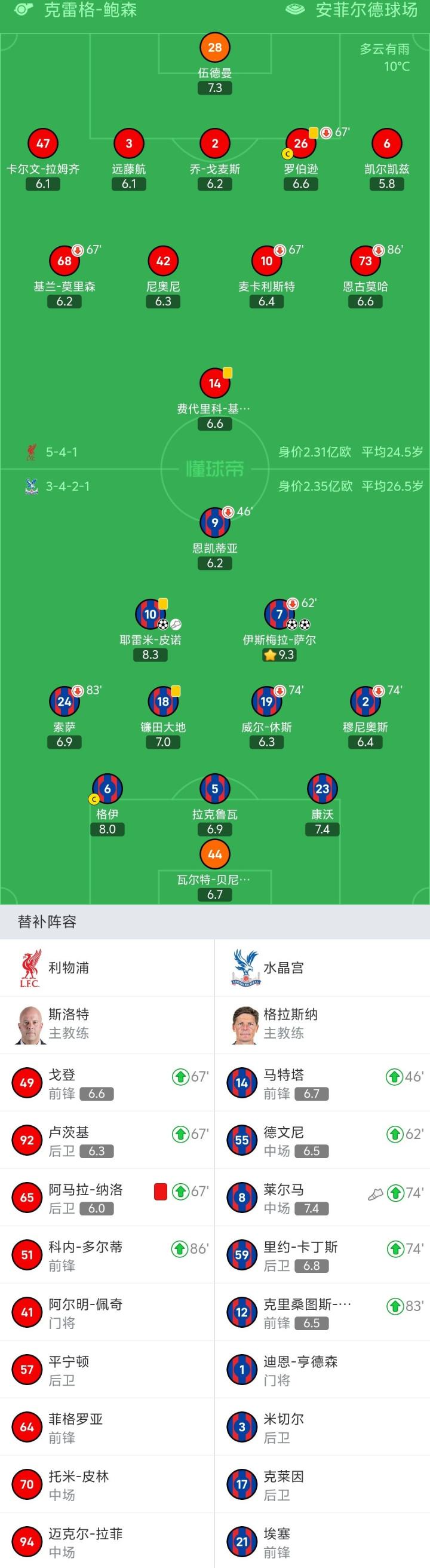This screenshot has height=1568, width=430.
Task: Open substitute 莱尔马's details
Action: (322, 1198)
